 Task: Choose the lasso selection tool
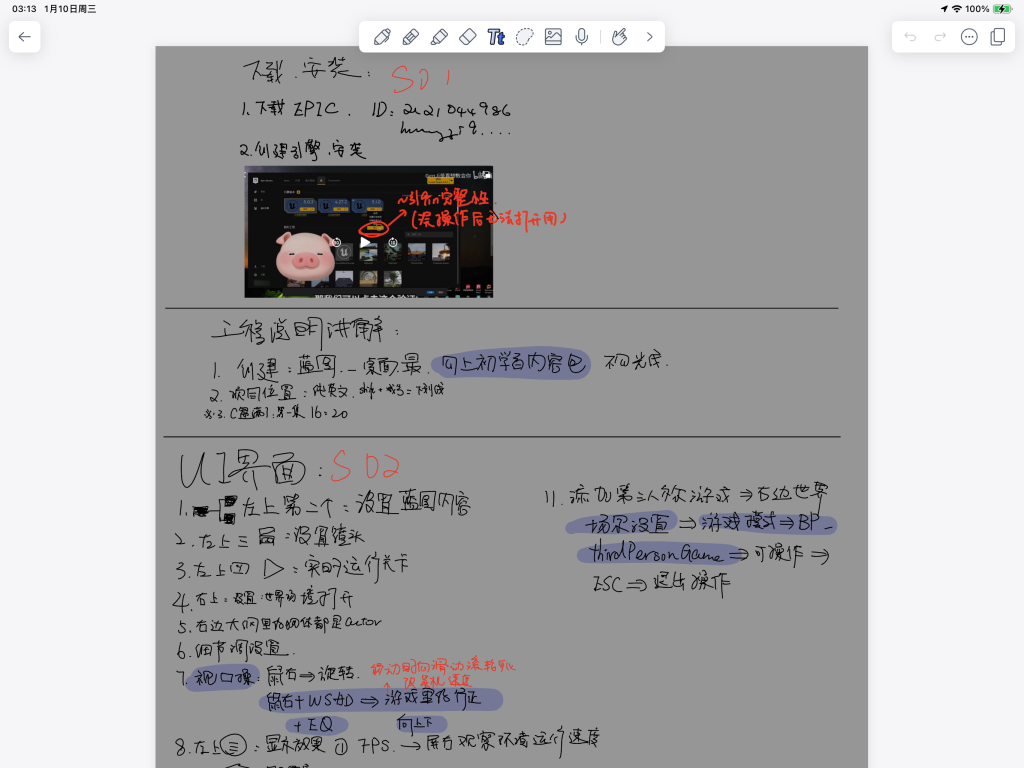(x=524, y=37)
